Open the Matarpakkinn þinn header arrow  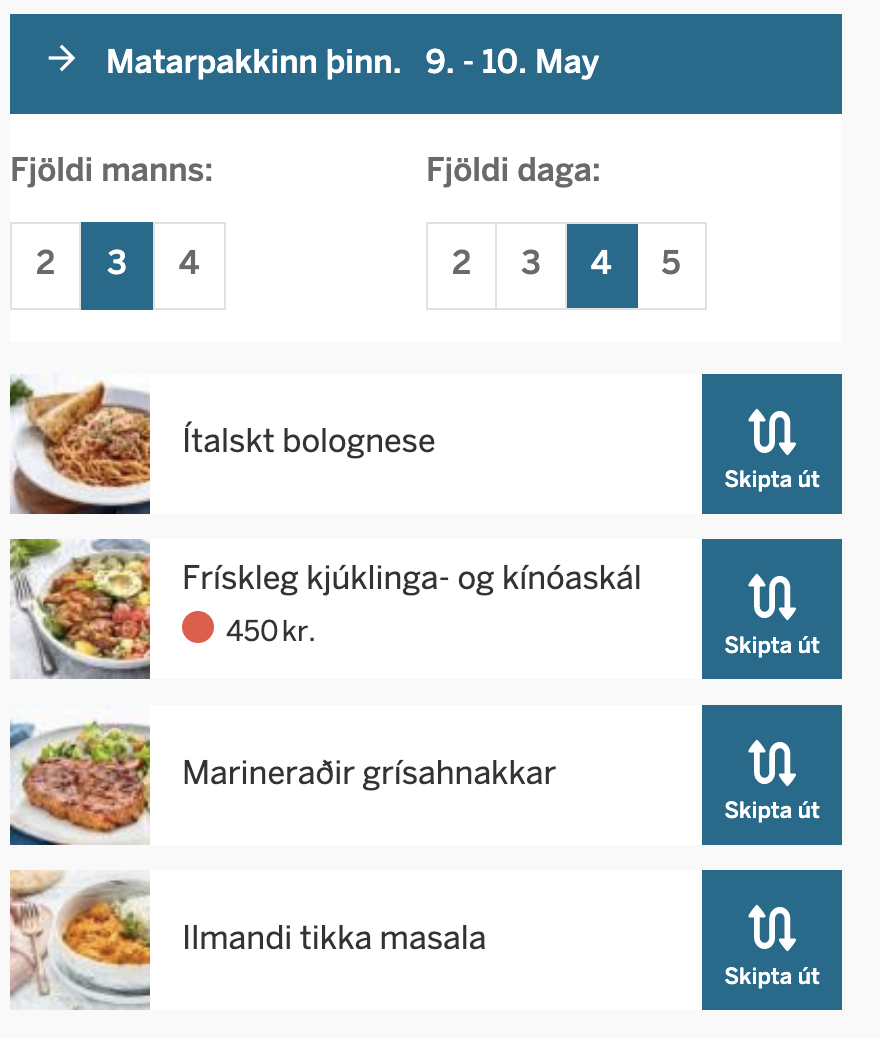click(62, 62)
